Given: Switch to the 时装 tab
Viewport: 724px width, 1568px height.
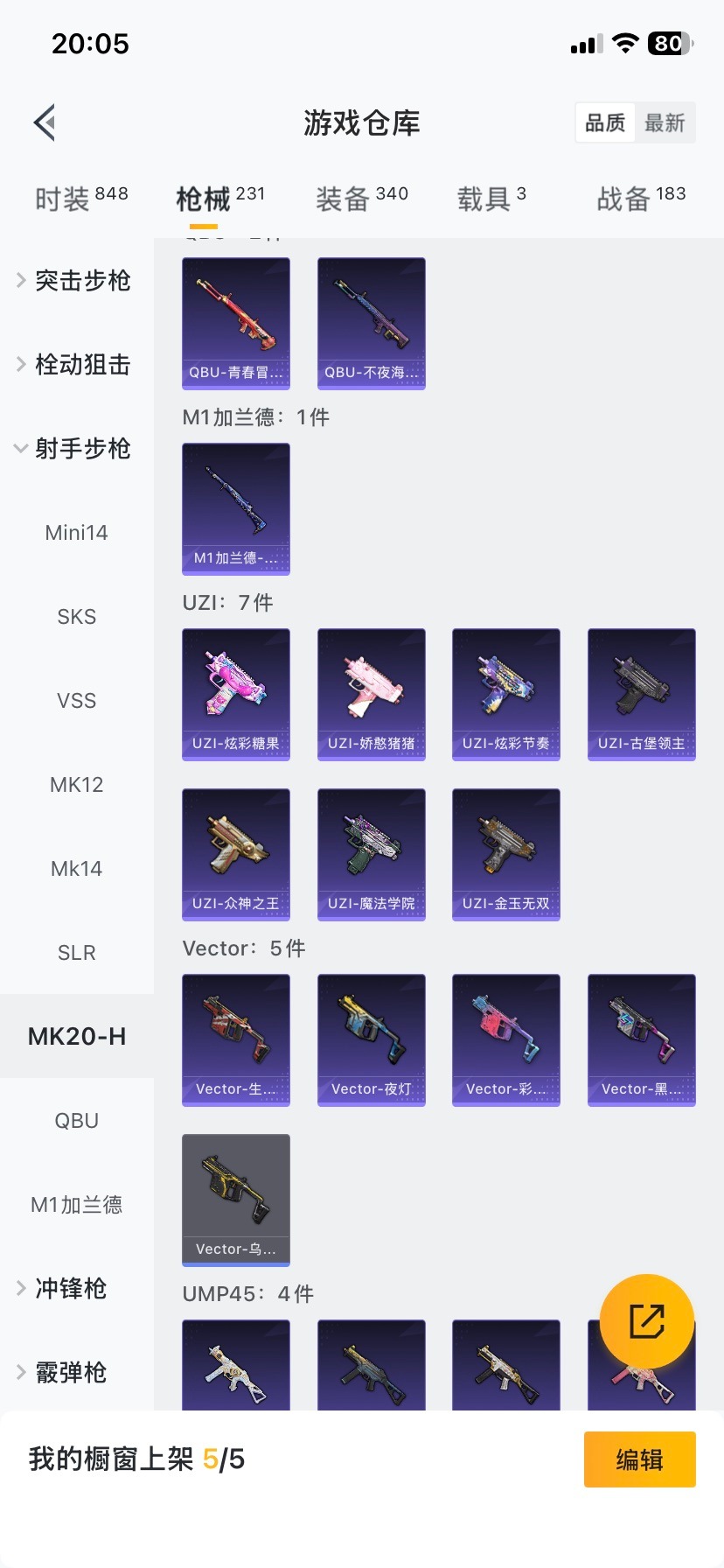Looking at the screenshot, I should [80, 199].
